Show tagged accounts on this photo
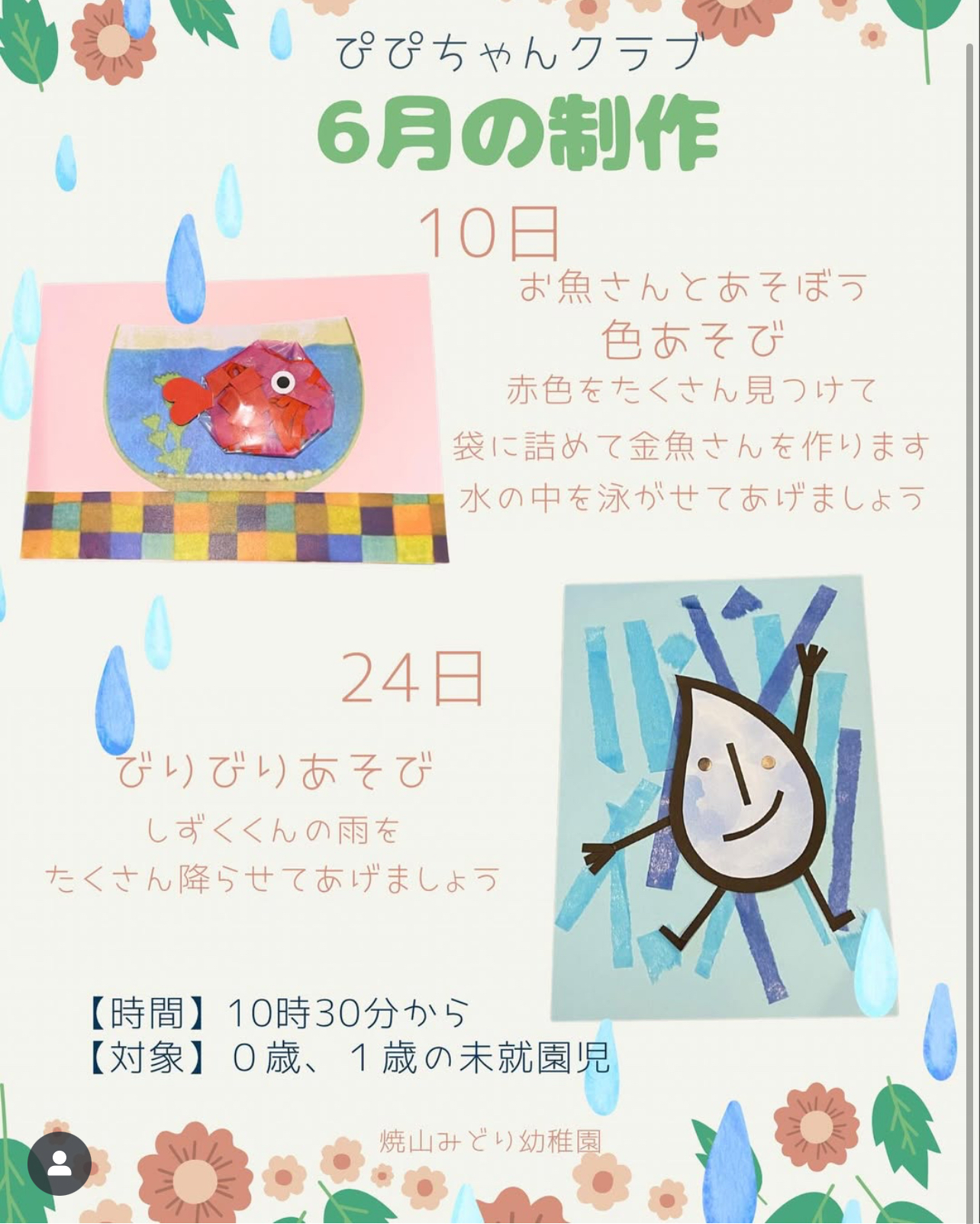980x1224 pixels. click(x=59, y=1164)
